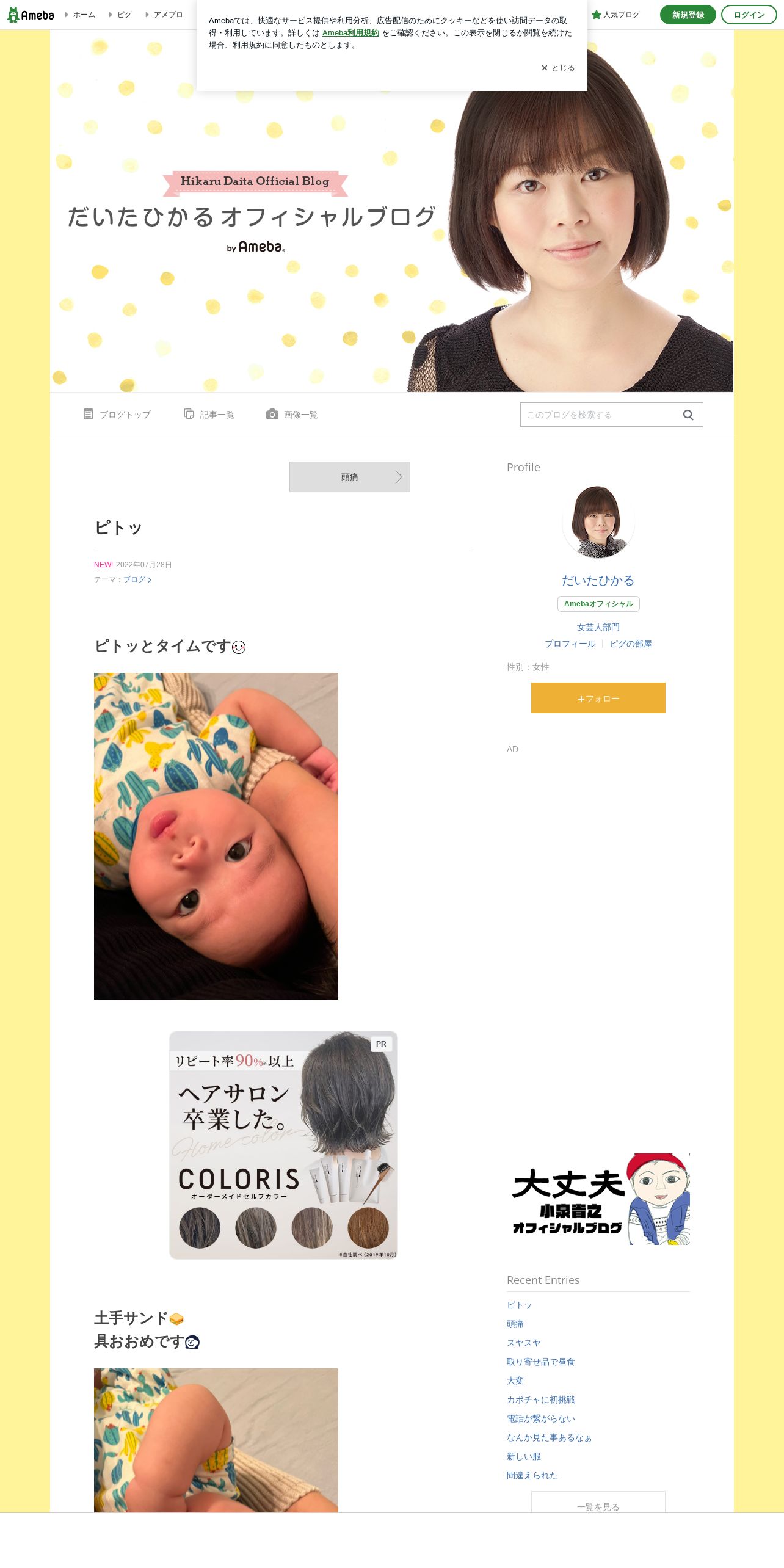Viewport: 784px width, 1568px height.
Task: Dismiss the cookie notice with とじる
Action: pos(557,68)
